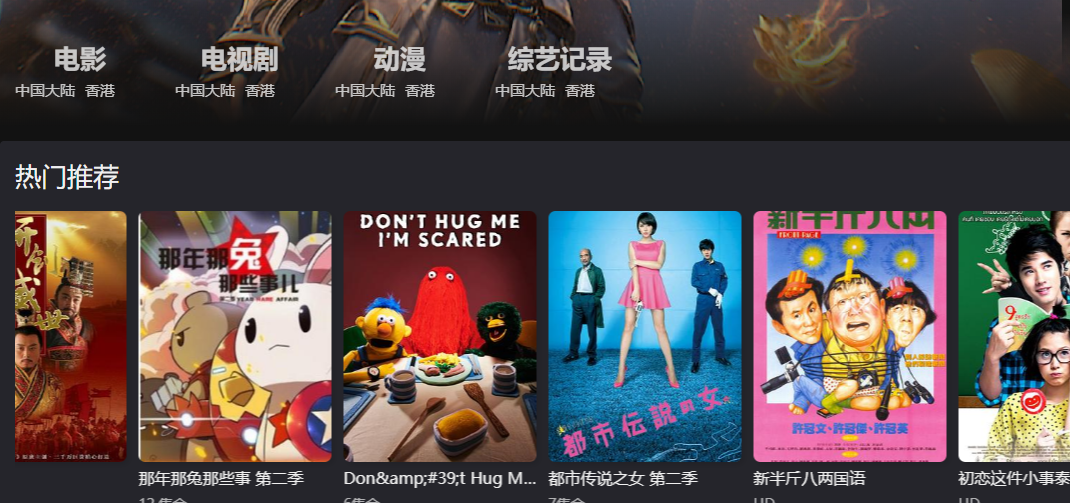Open 初恋这件小事 poster

(x=1014, y=336)
